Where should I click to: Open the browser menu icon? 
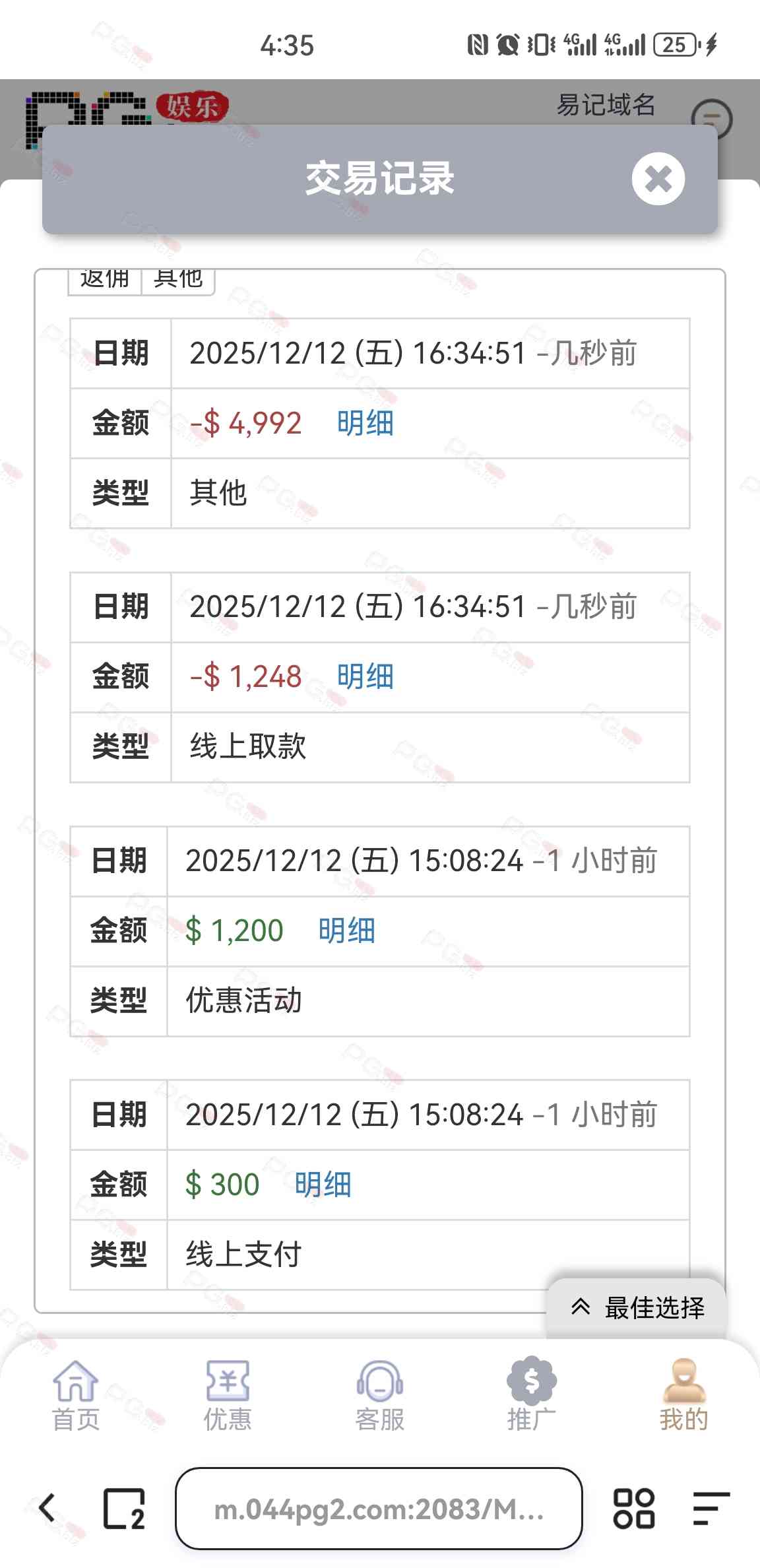pyautogui.click(x=711, y=1509)
